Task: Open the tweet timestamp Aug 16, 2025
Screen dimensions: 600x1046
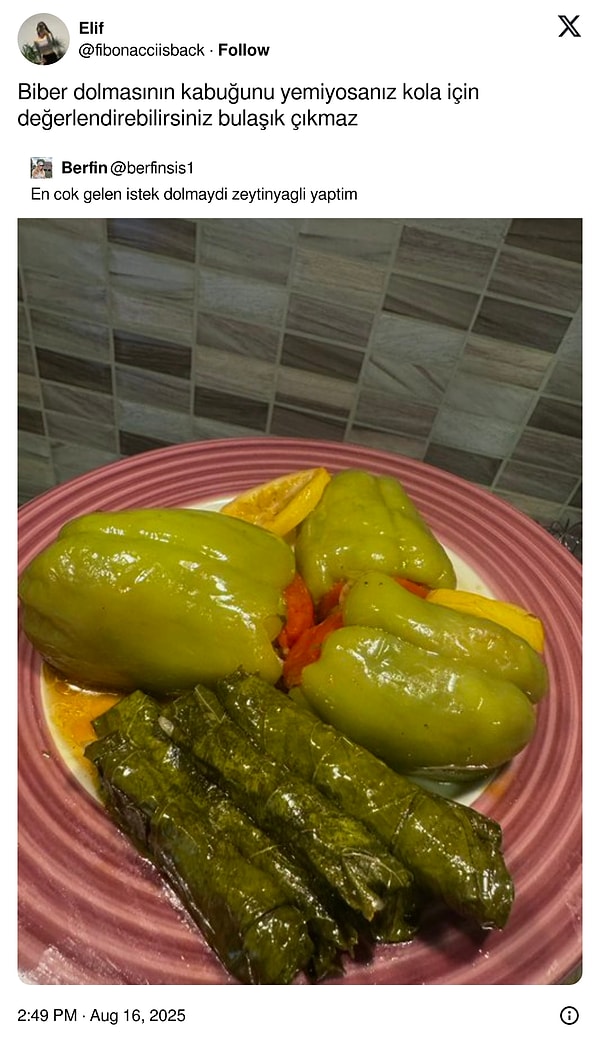Action: tap(101, 1015)
